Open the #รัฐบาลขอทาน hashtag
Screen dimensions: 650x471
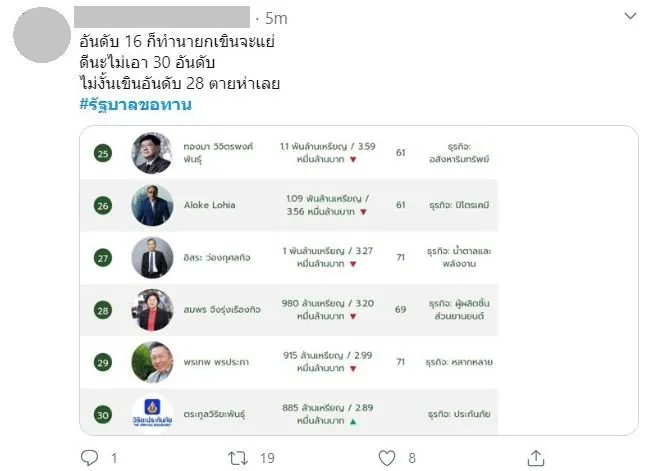(x=135, y=105)
